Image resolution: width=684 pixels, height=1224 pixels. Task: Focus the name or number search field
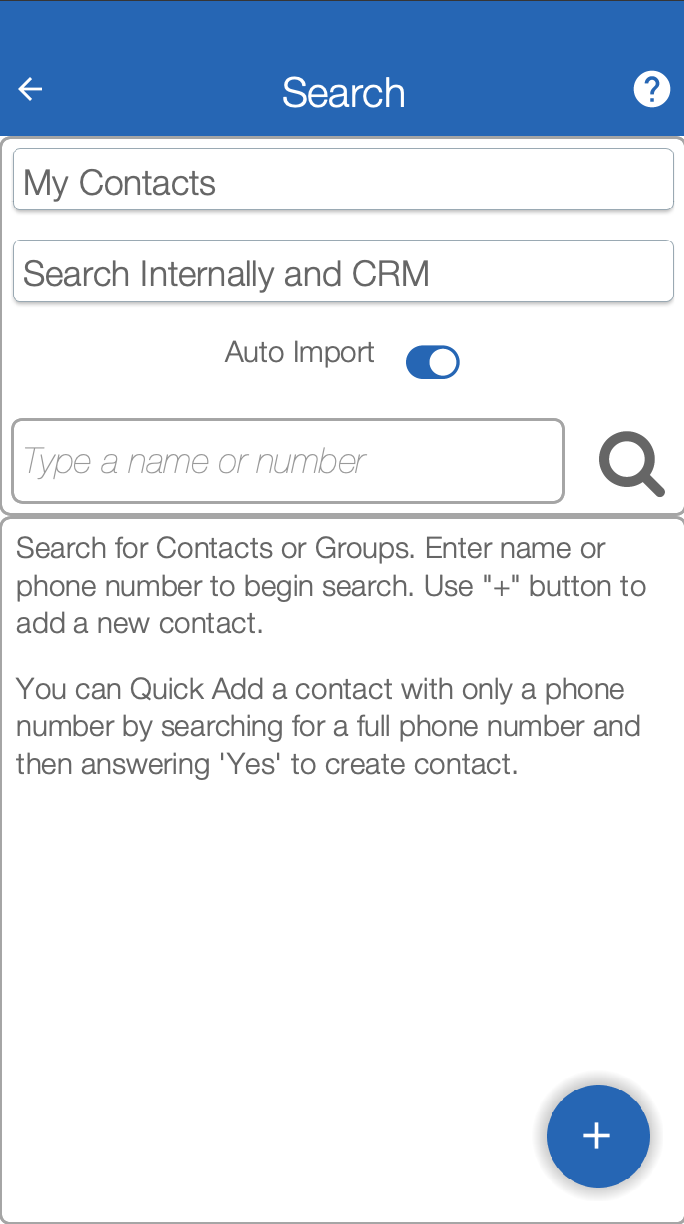tap(288, 461)
